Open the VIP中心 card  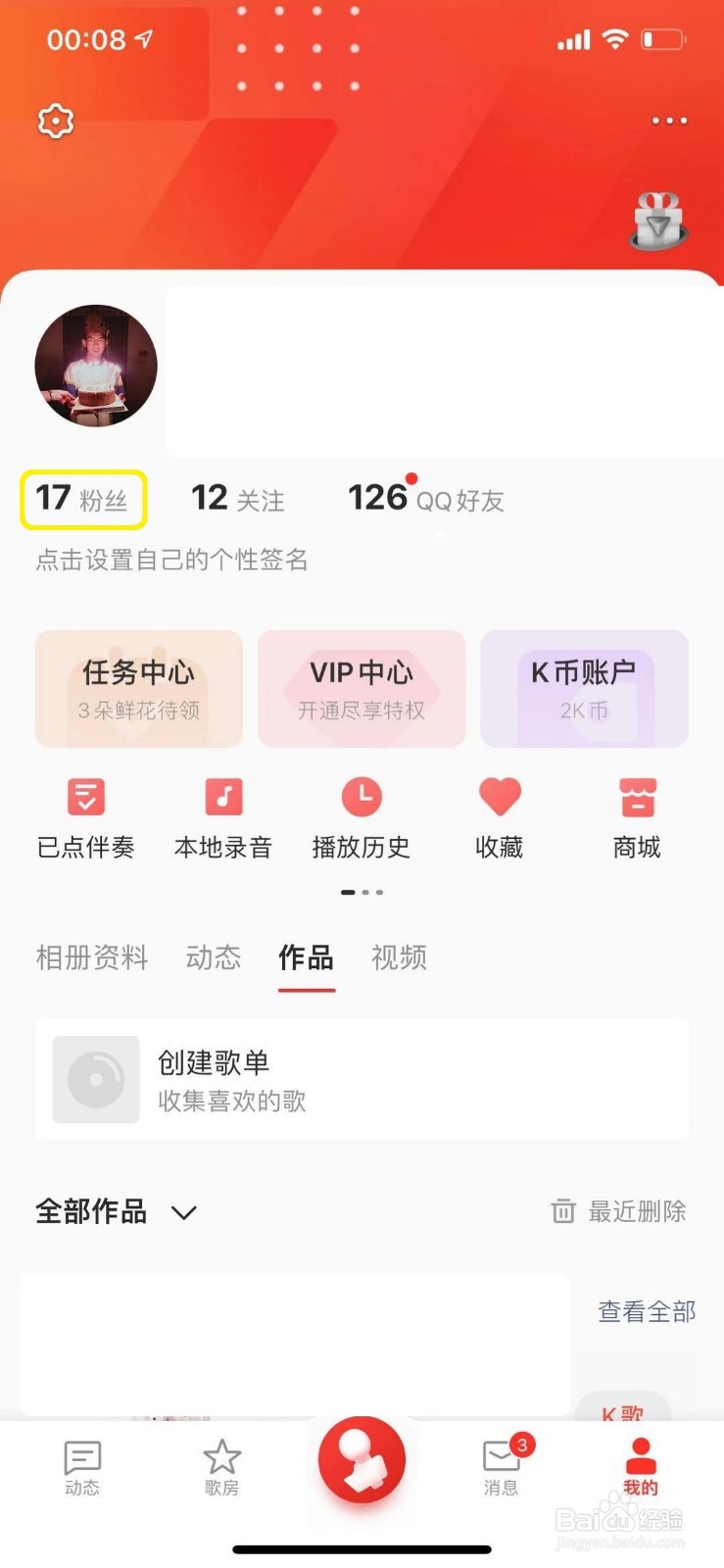point(362,688)
